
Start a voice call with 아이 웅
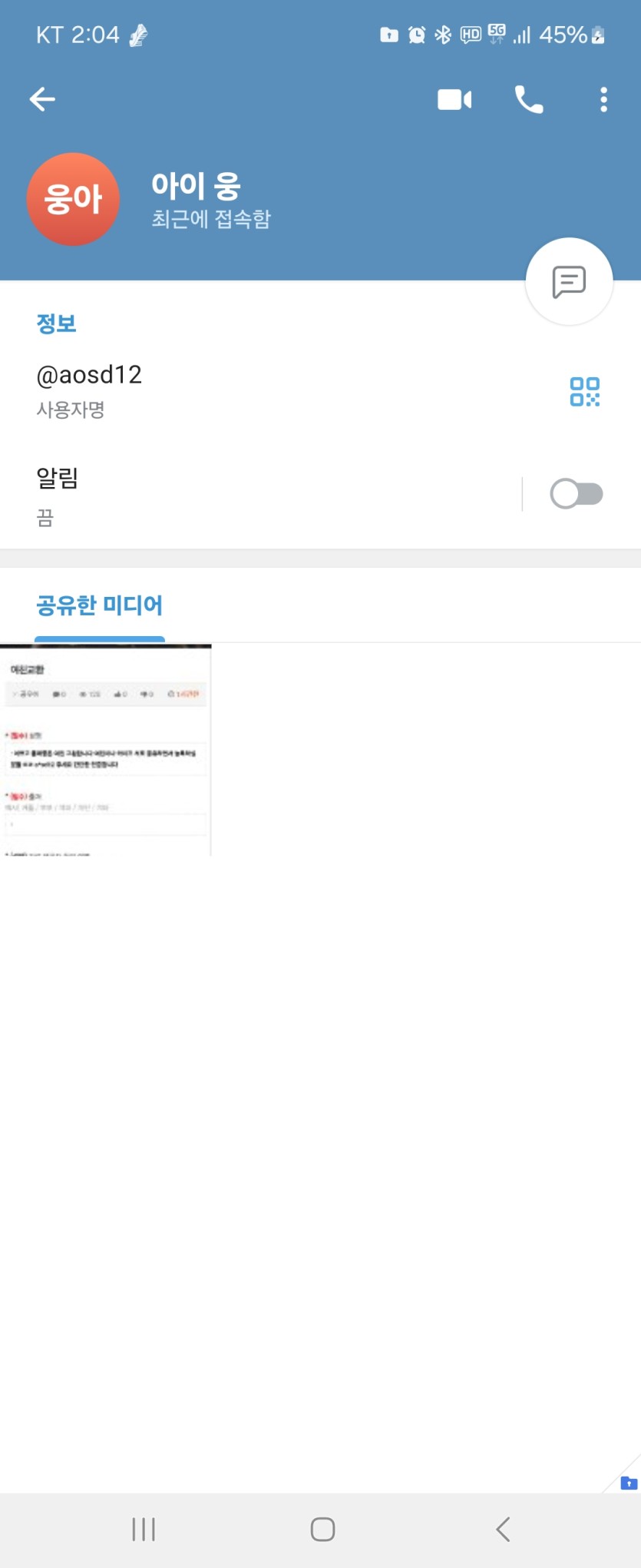[529, 100]
